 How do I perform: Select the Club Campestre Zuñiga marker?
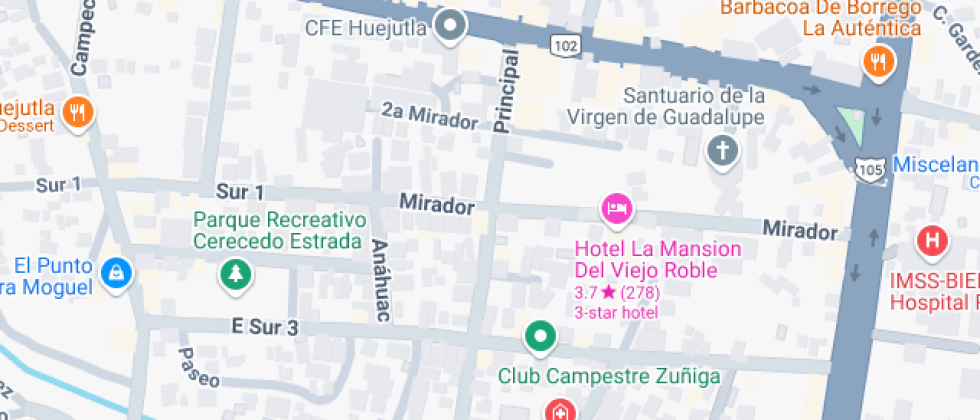[541, 337]
